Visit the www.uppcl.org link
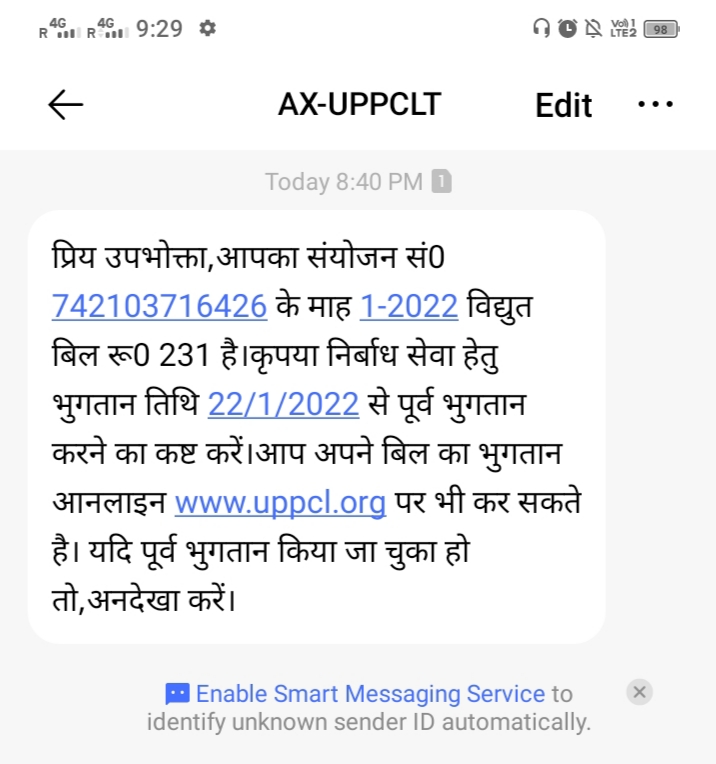The height and width of the screenshot is (764, 716). (280, 502)
